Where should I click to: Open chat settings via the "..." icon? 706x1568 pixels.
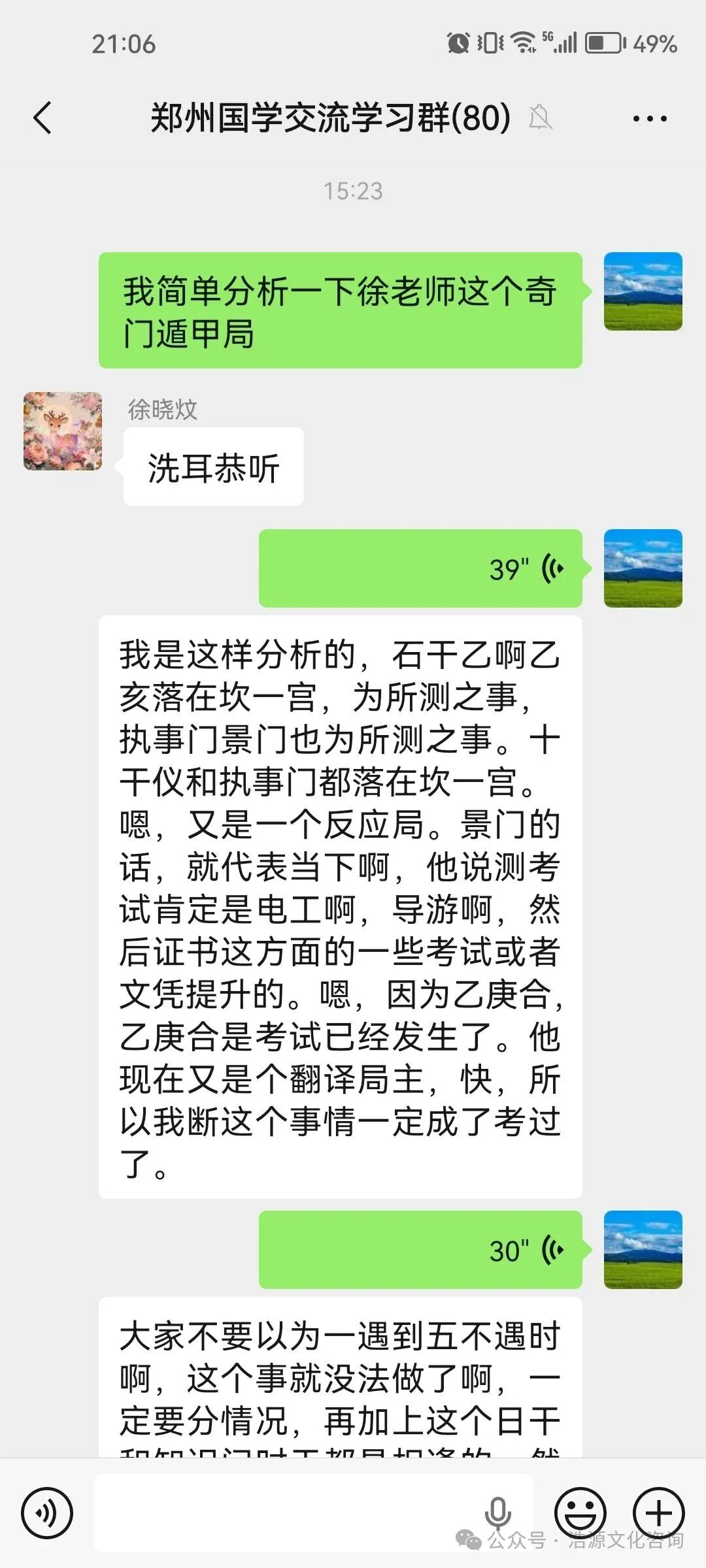[649, 119]
